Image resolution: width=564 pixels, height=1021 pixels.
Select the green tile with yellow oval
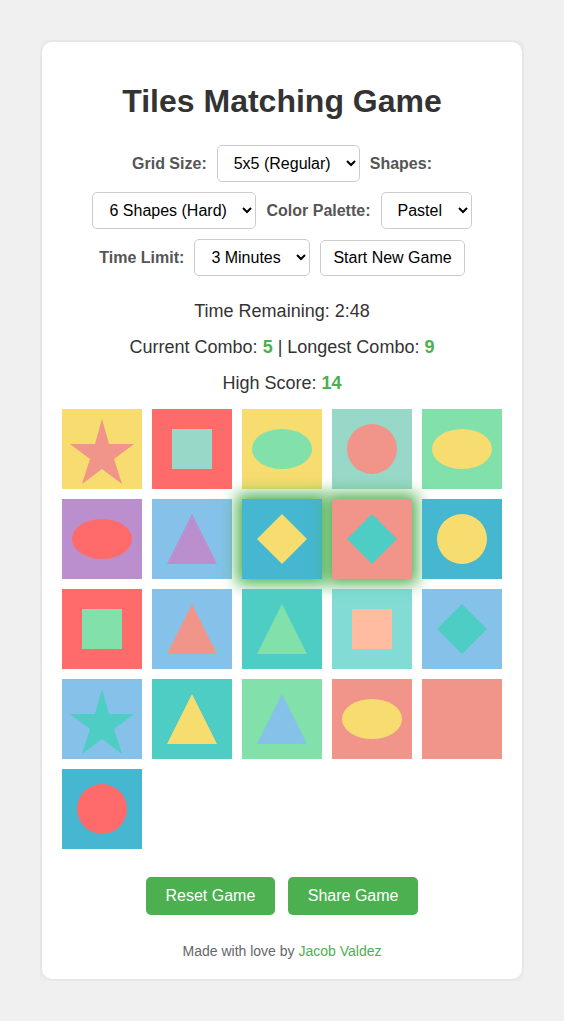coord(461,449)
